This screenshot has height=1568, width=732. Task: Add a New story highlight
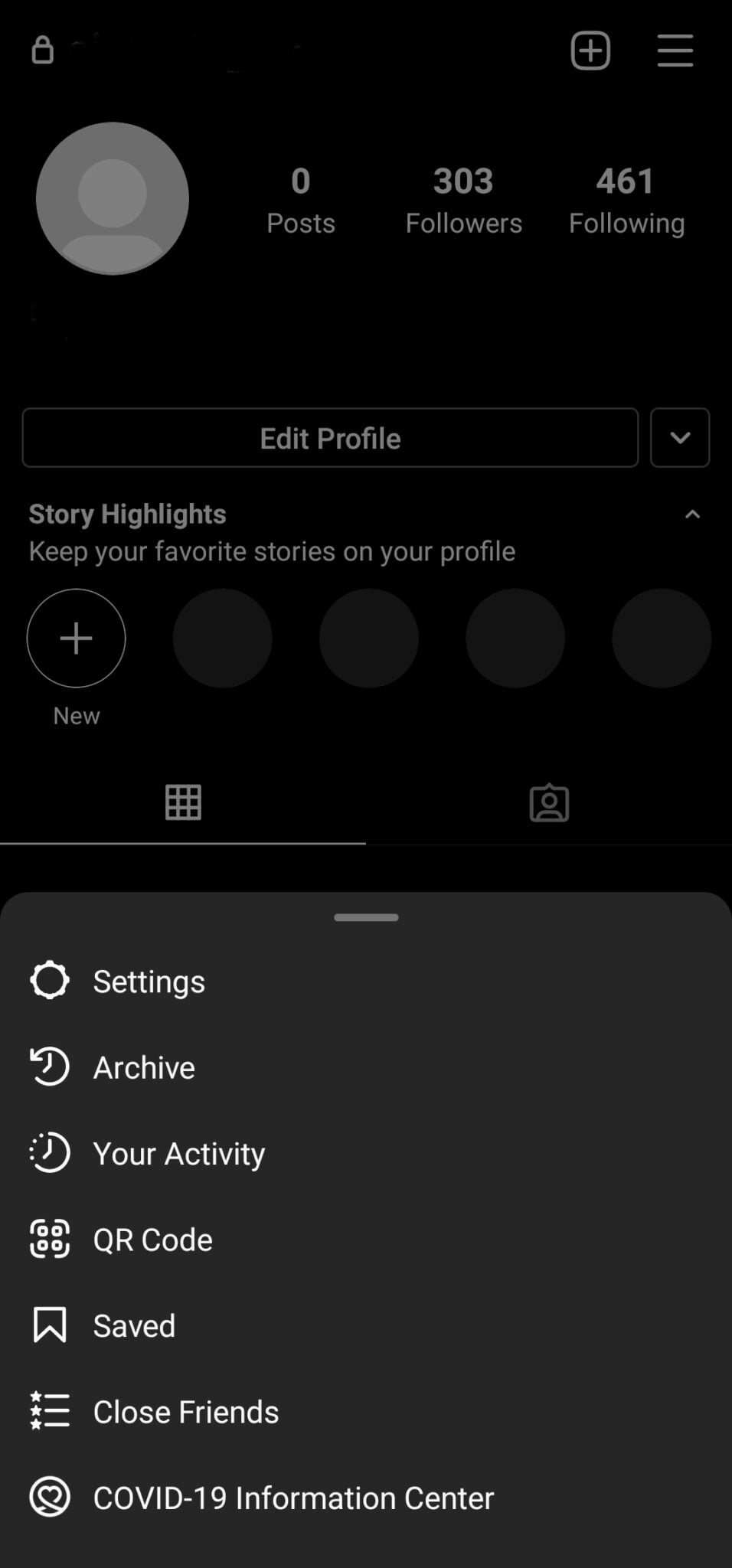(x=77, y=638)
